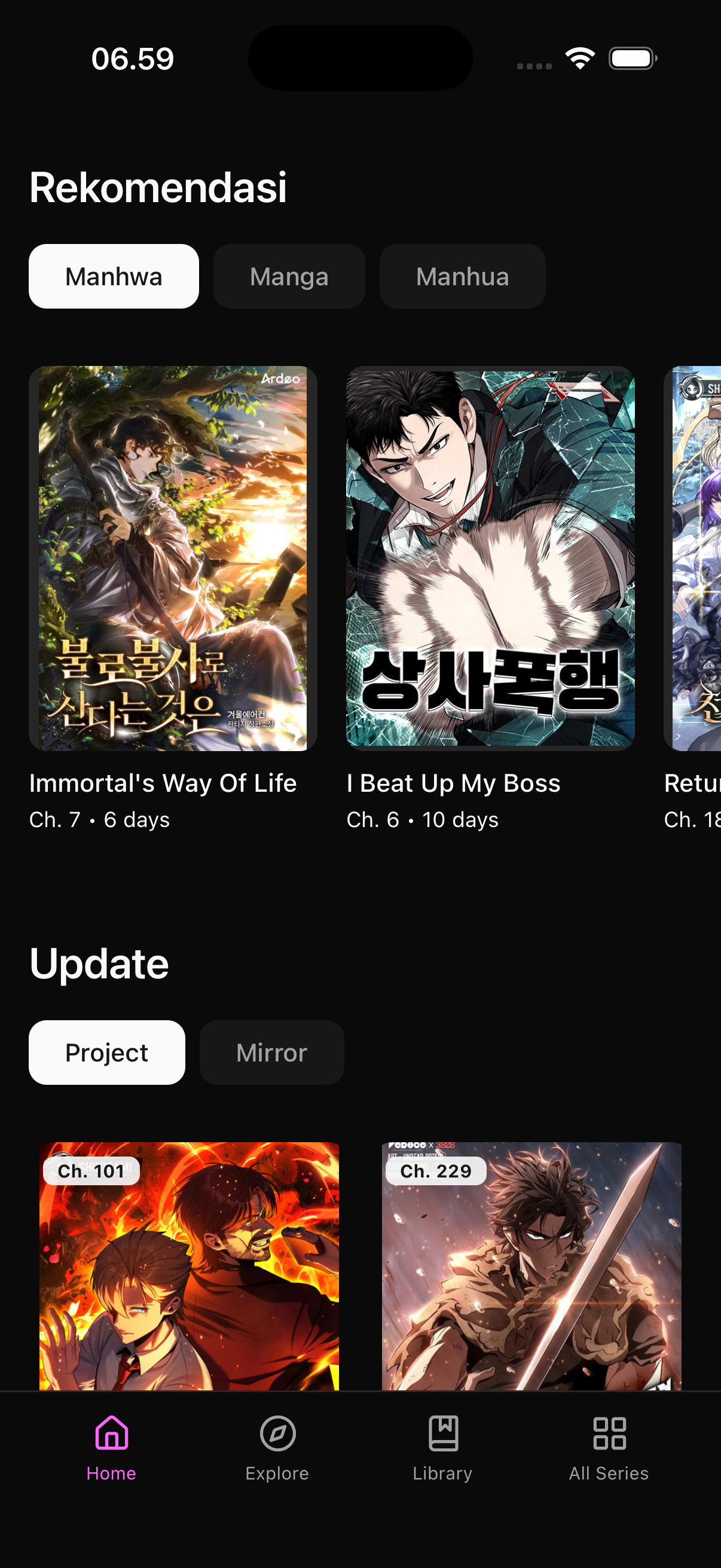Open the Library tab
The width and height of the screenshot is (721, 1568).
443,1448
